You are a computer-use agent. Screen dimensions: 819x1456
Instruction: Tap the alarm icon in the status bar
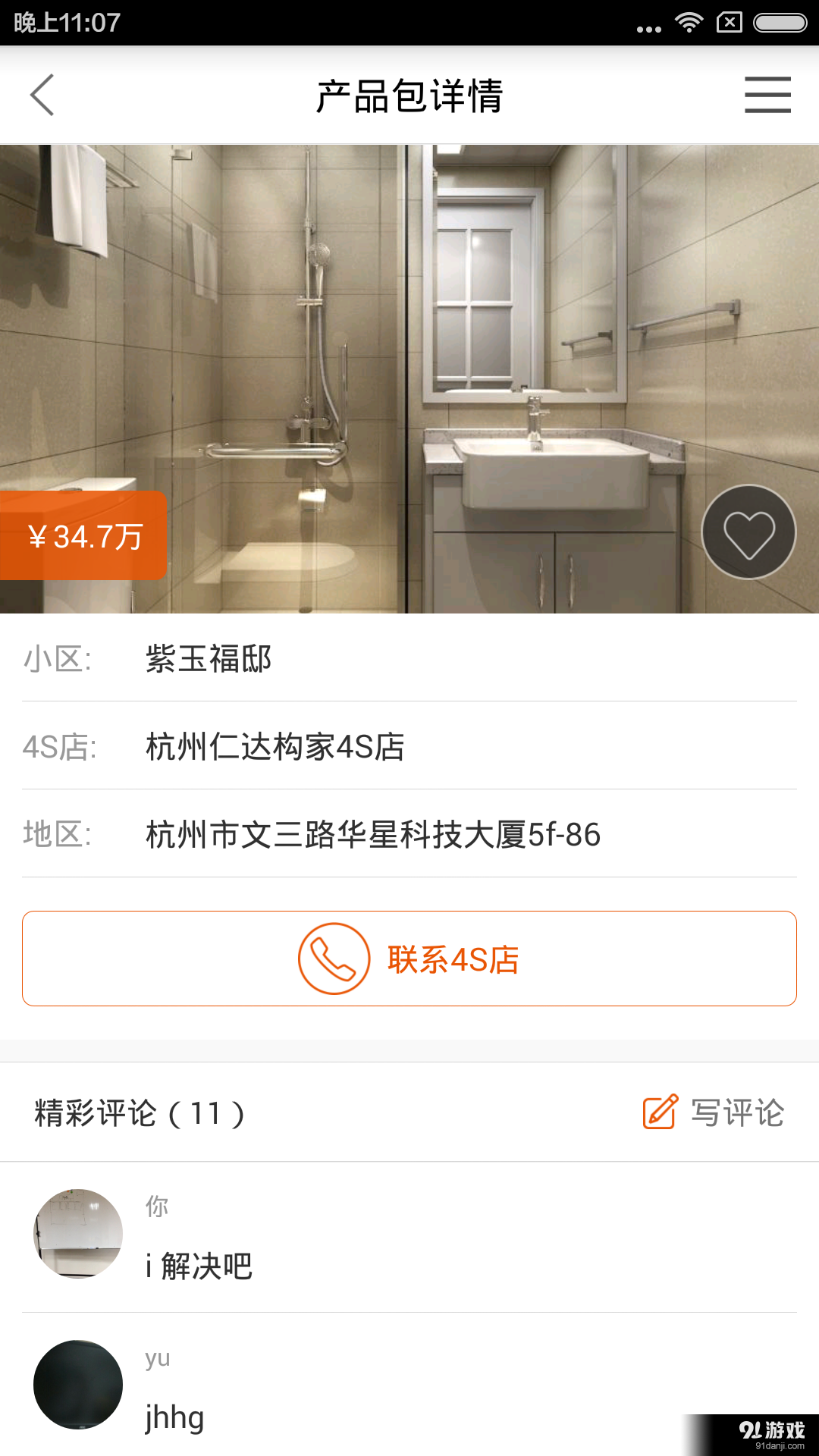pyautogui.click(x=730, y=21)
